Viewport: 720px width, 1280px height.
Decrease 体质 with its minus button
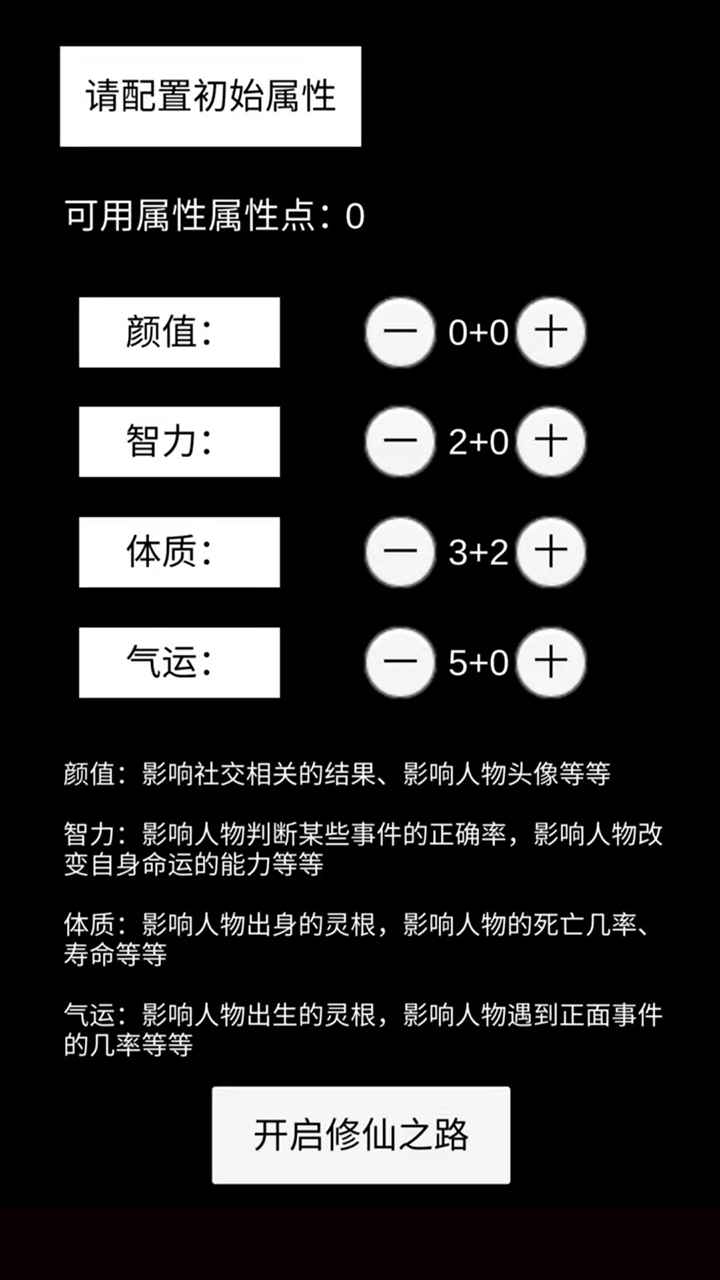click(400, 551)
